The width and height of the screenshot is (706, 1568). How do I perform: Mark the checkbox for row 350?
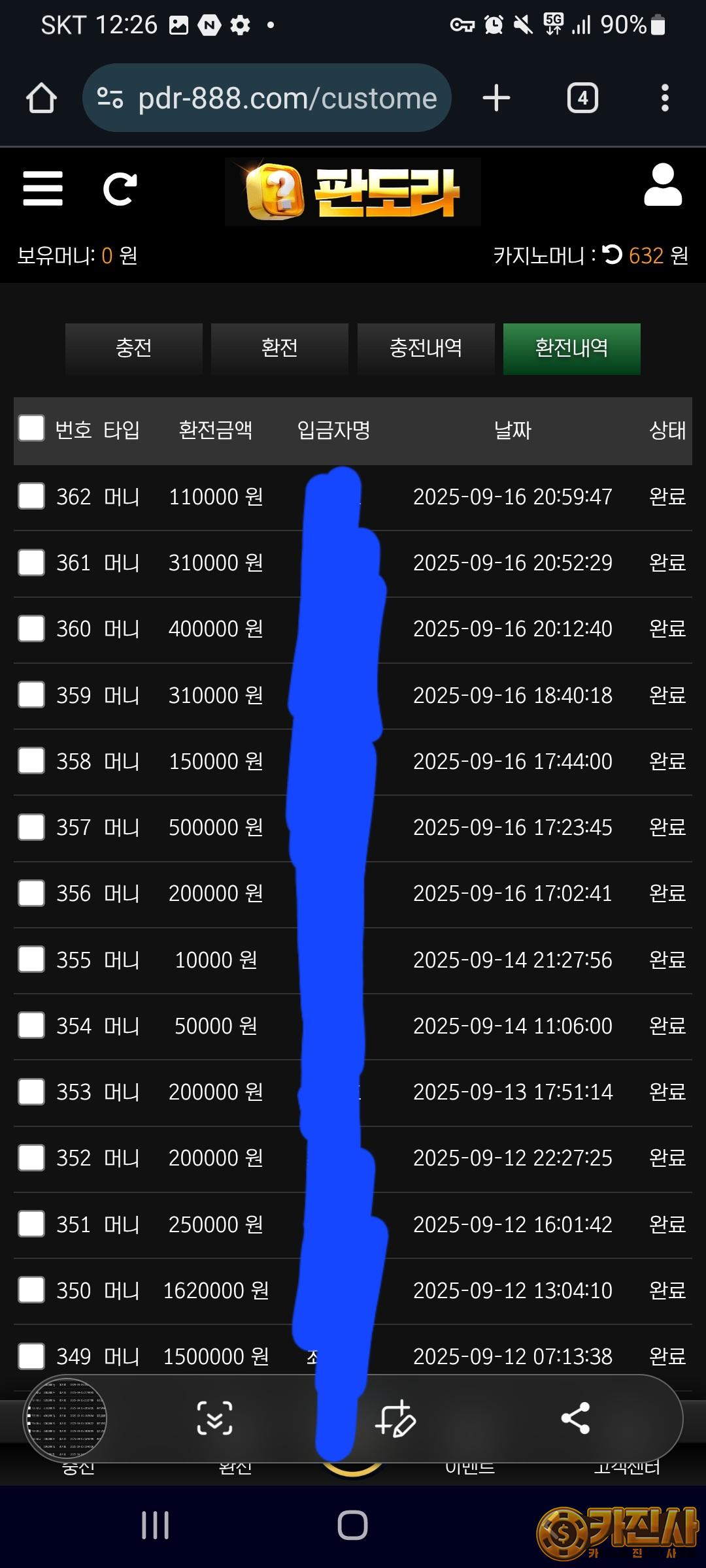tap(31, 1290)
